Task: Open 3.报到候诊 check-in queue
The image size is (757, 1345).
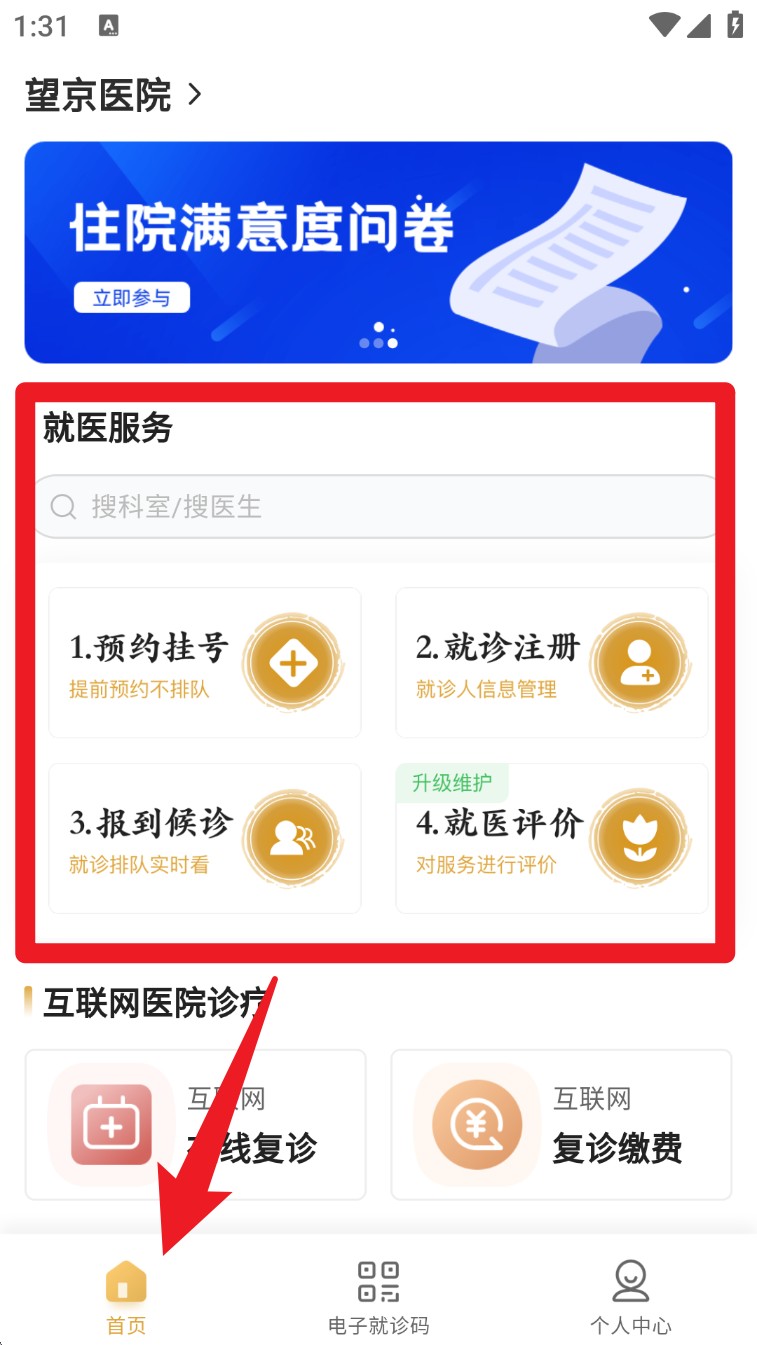Action: click(205, 838)
